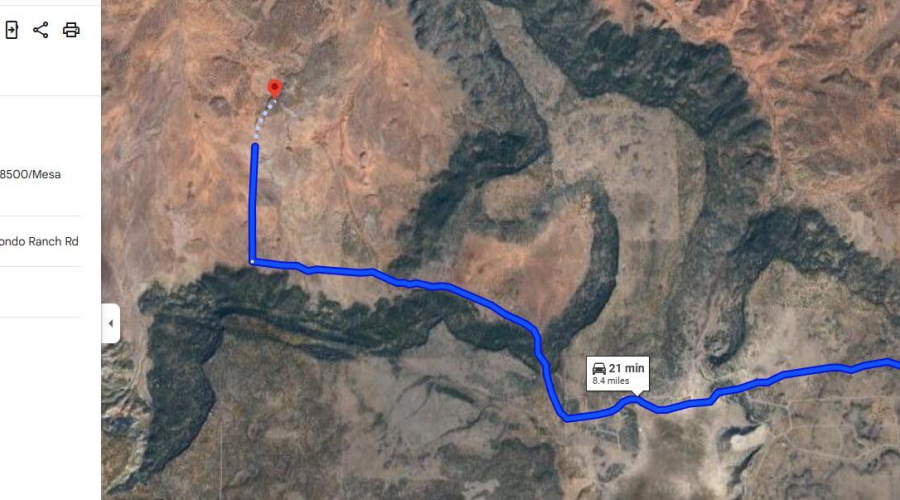Collapse the side panel
The height and width of the screenshot is (500, 900).
point(110,323)
